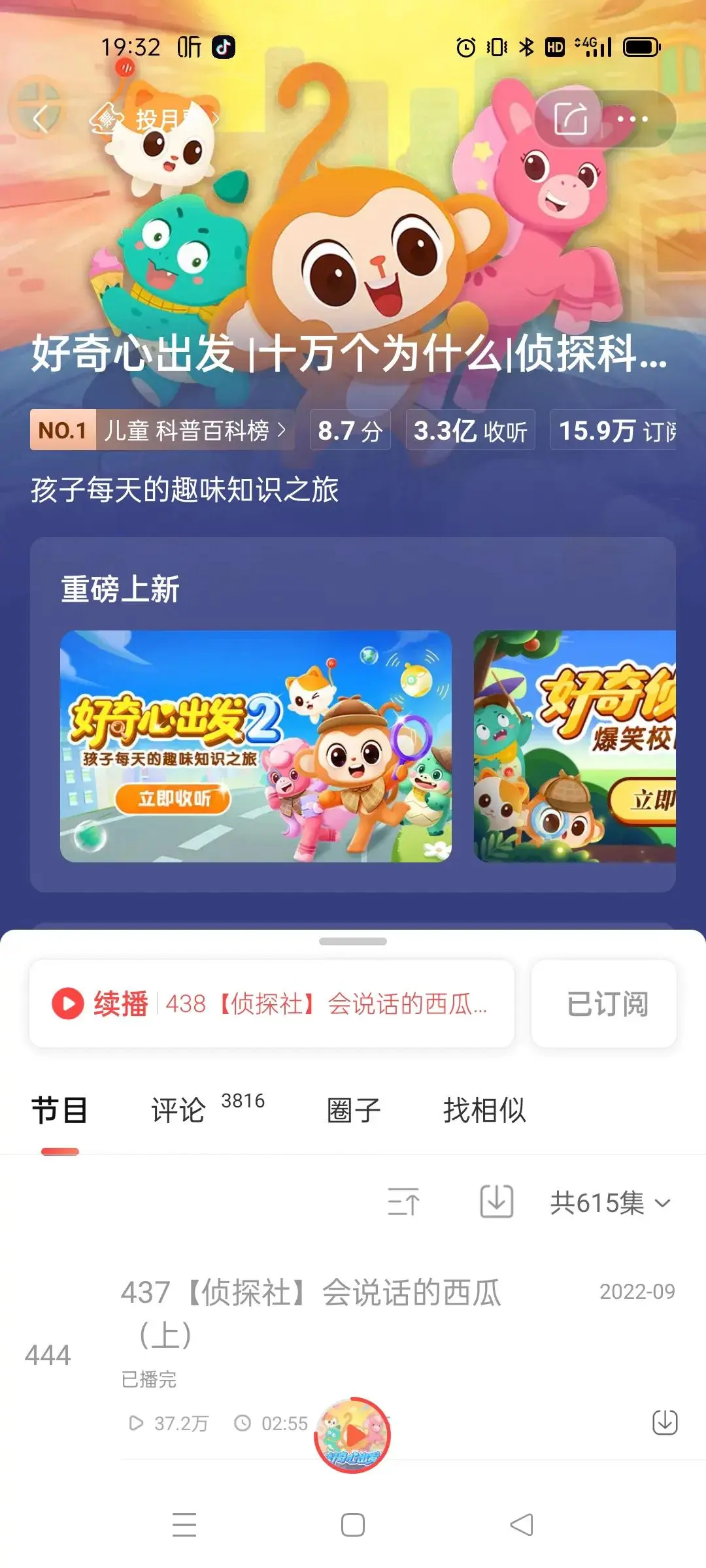Open the 好奇心出发2 banner card
This screenshot has width=706, height=1568.
[256, 746]
